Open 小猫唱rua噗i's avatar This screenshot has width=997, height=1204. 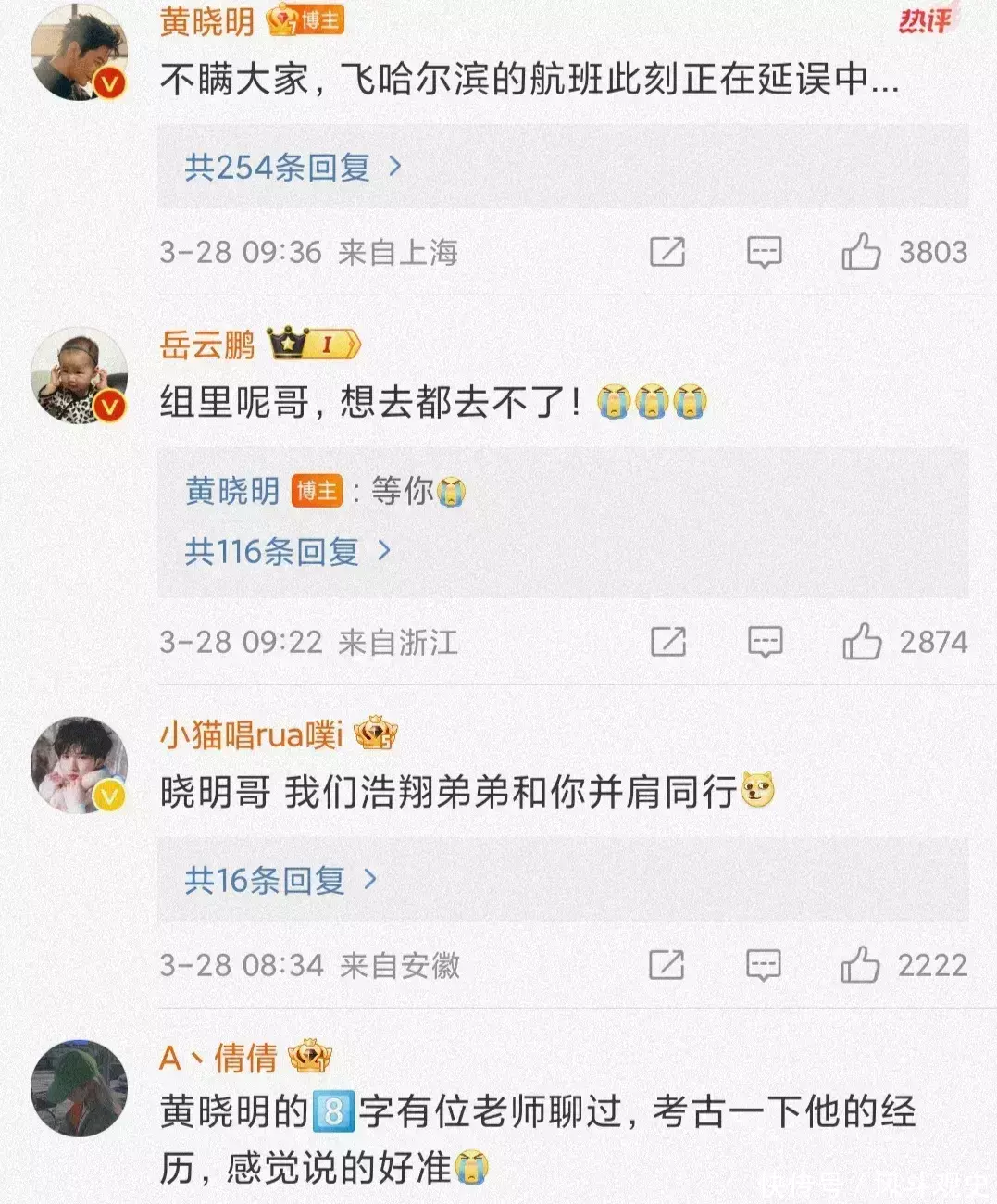tap(79, 764)
